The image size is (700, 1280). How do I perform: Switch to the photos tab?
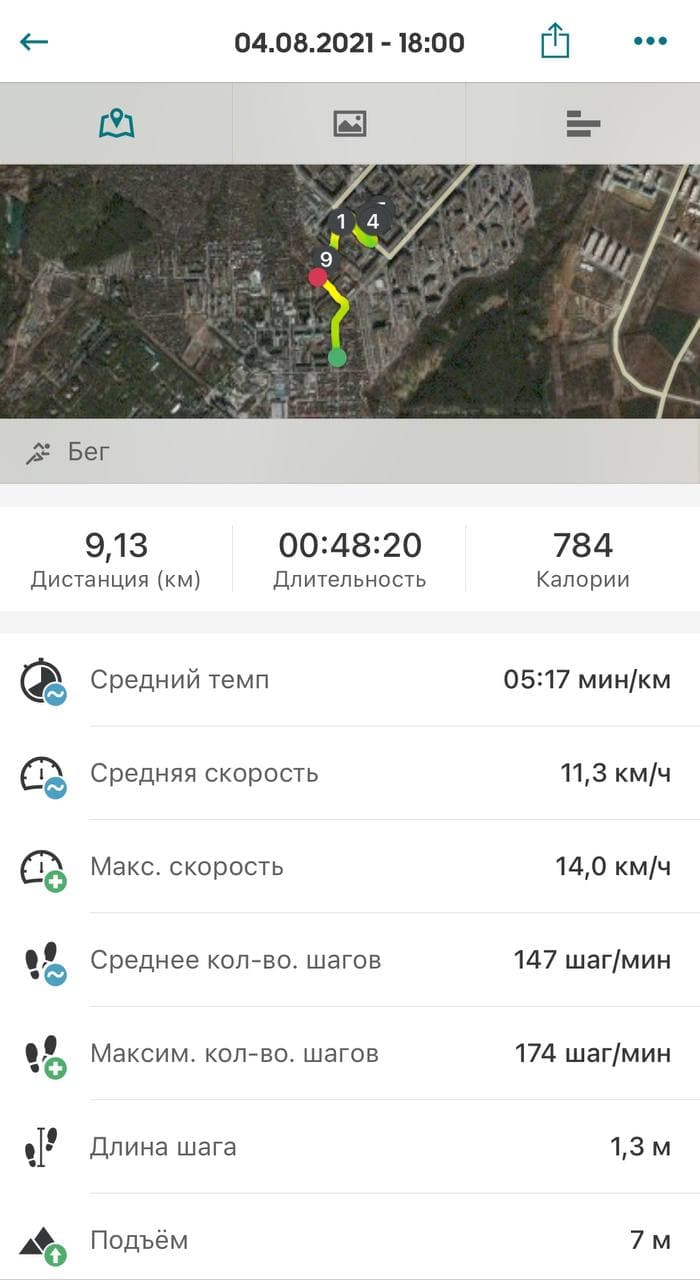349,124
